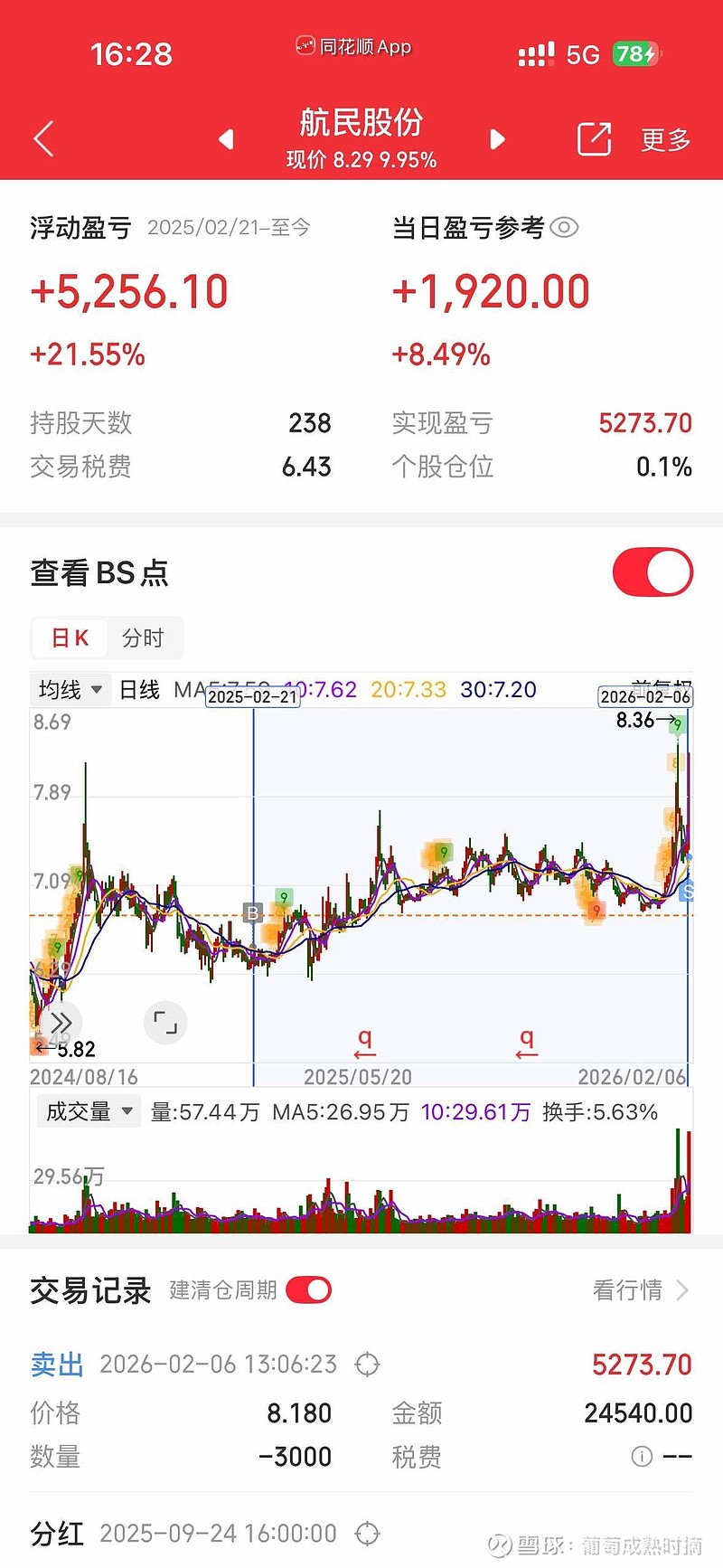Open fullscreen chart via the expand icon

[x=165, y=1022]
